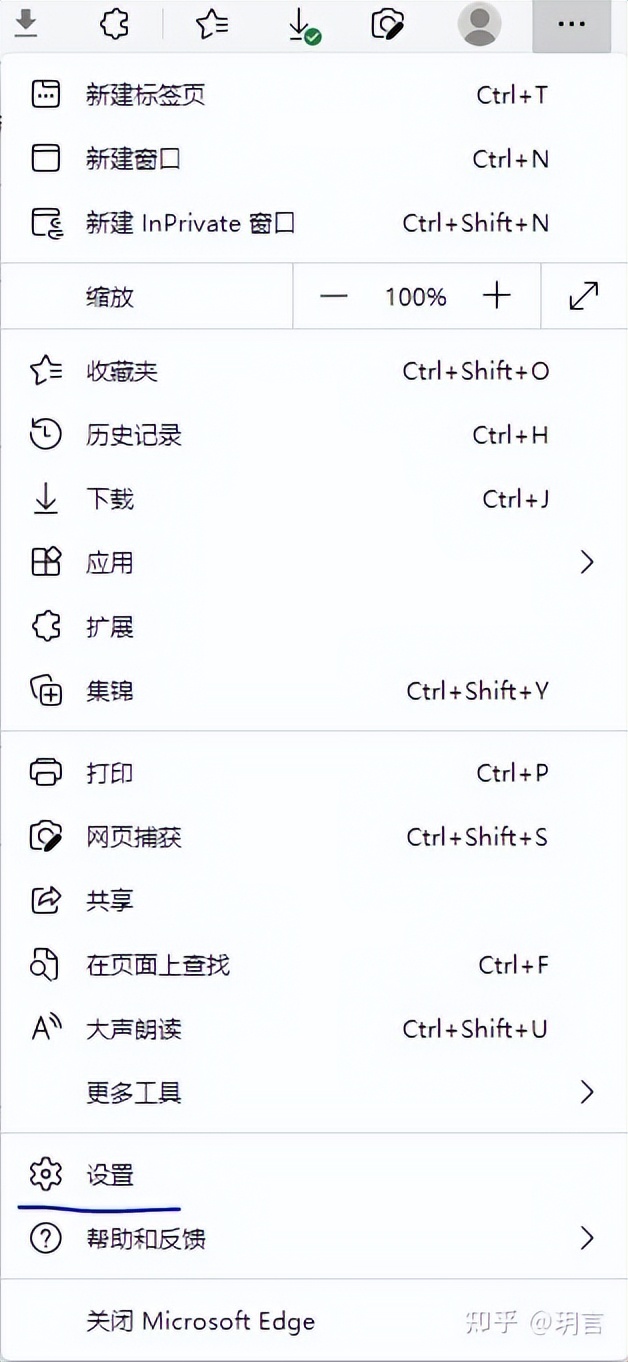Open 设置 settings

[x=109, y=1175]
